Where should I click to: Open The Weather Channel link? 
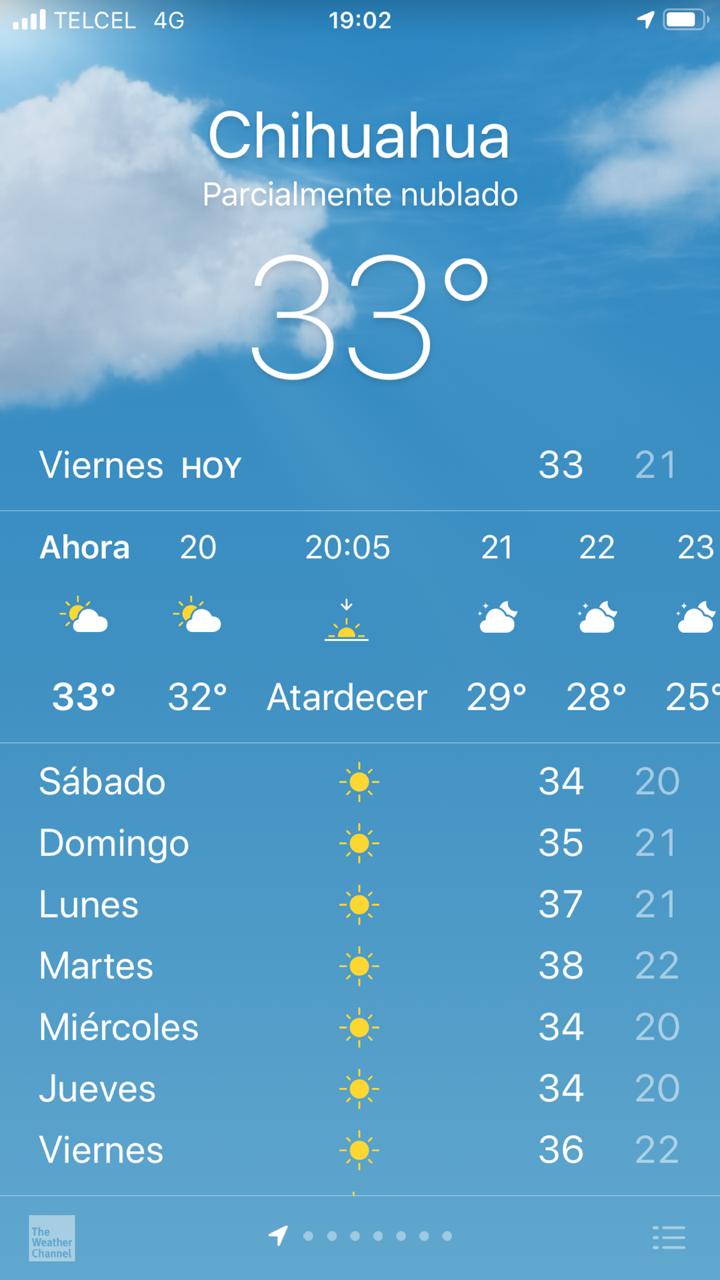click(x=51, y=1238)
